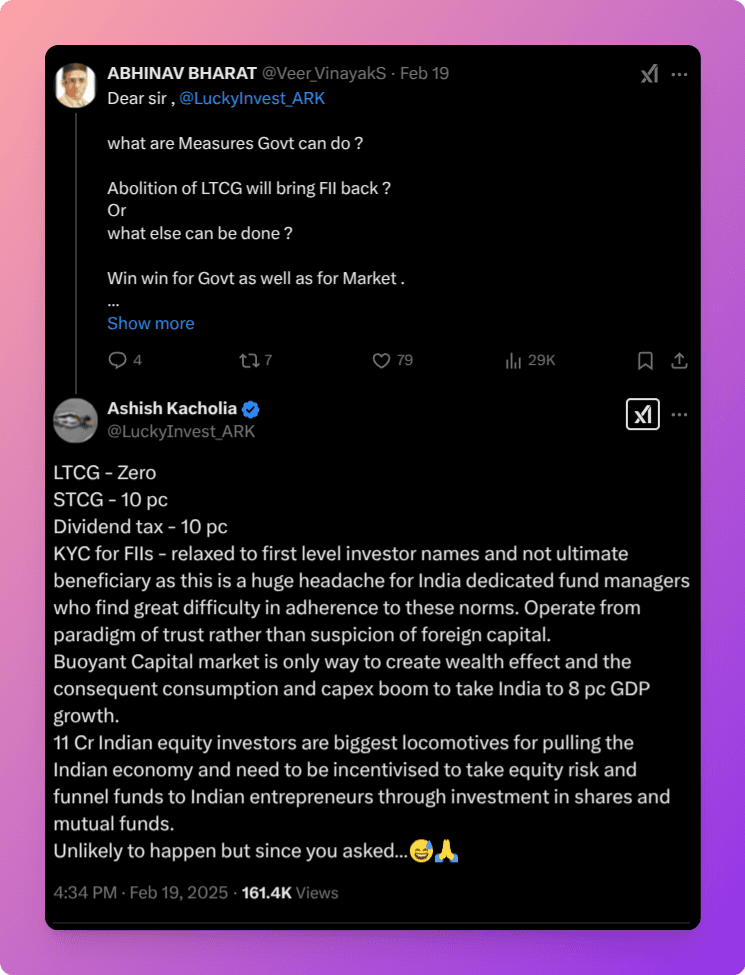Open more options for ABHINAV BHARAT's tweet
Image resolution: width=745 pixels, height=975 pixels.
point(680,75)
